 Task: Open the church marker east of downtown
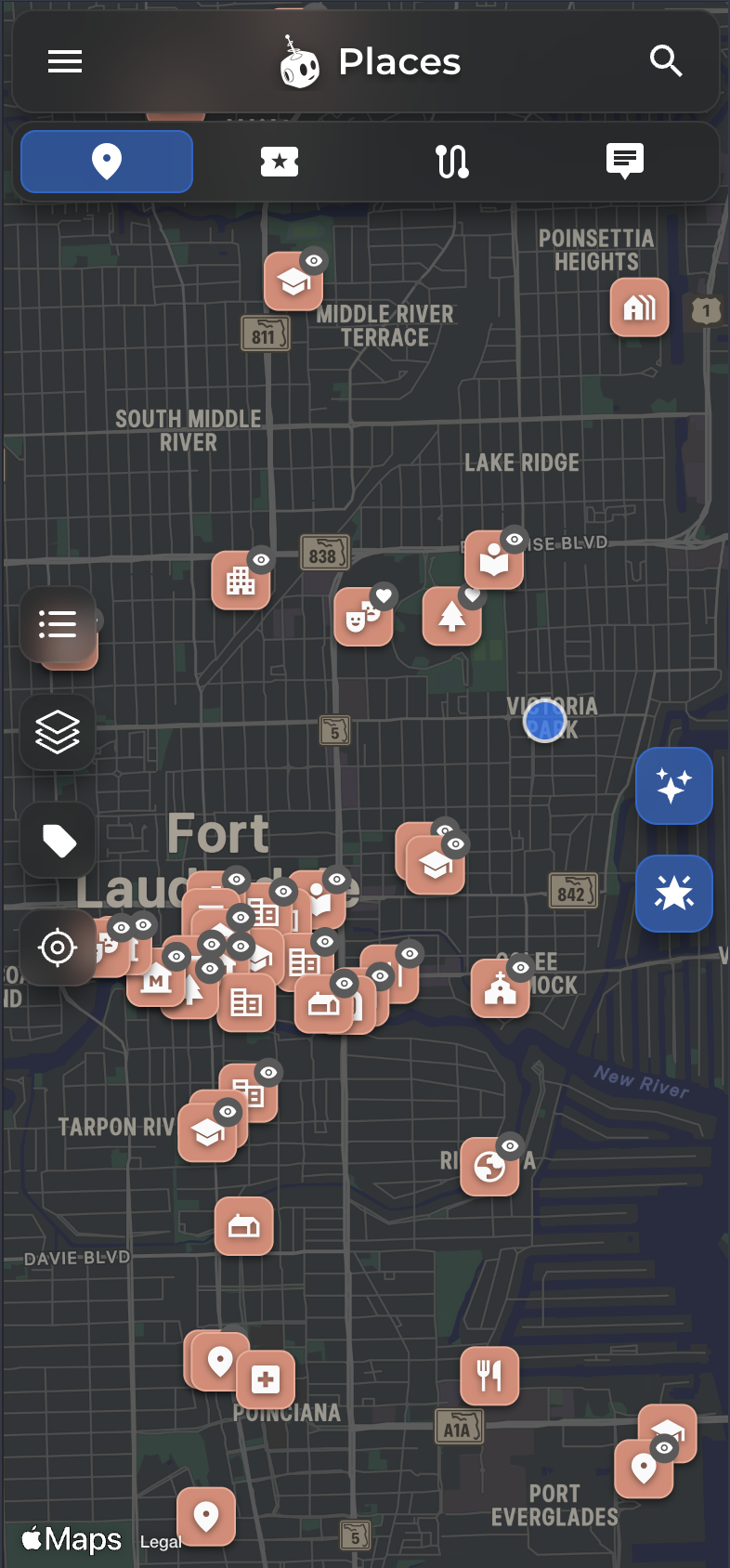tap(501, 989)
